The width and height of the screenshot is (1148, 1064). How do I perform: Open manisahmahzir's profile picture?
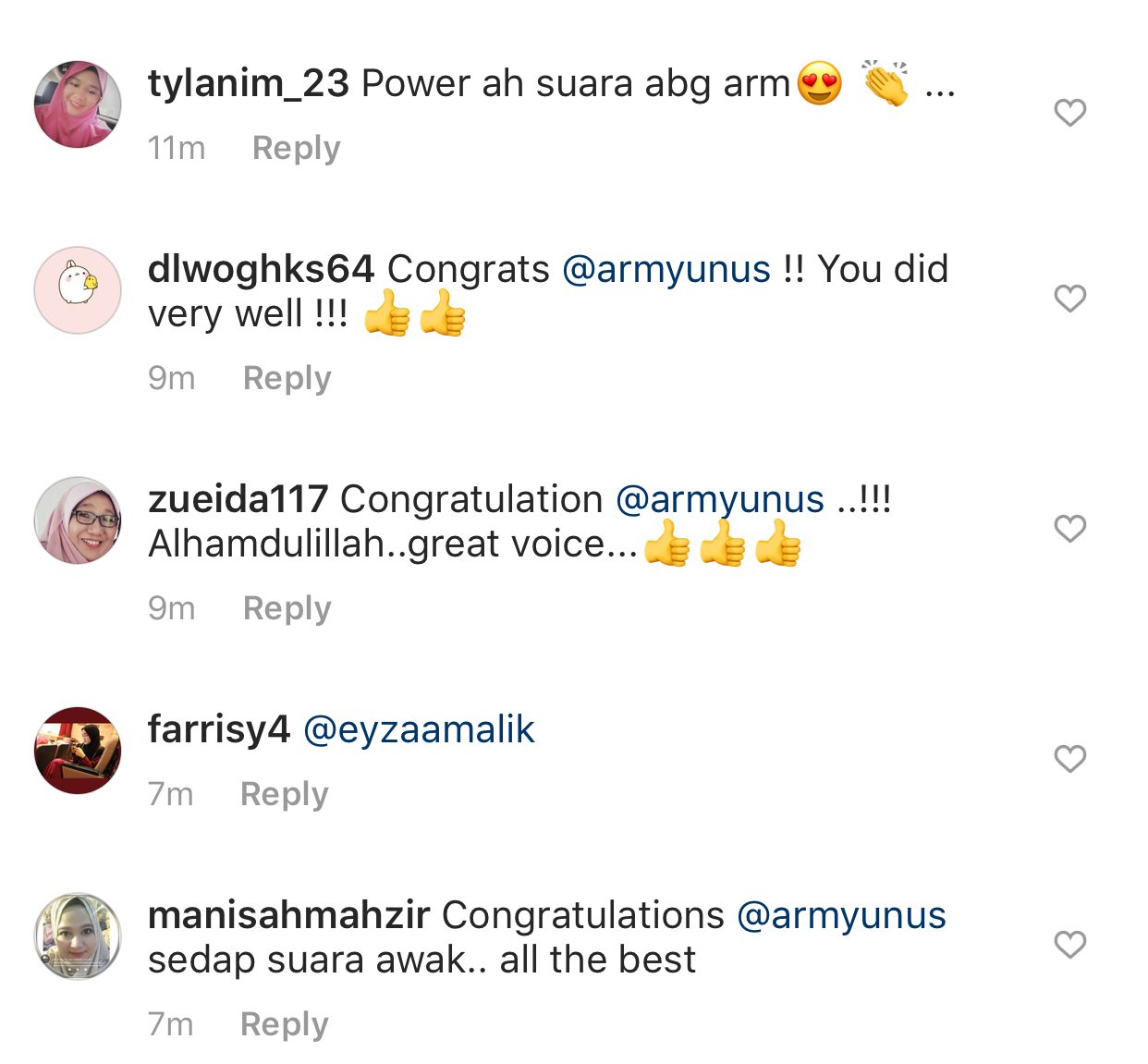coord(78,936)
